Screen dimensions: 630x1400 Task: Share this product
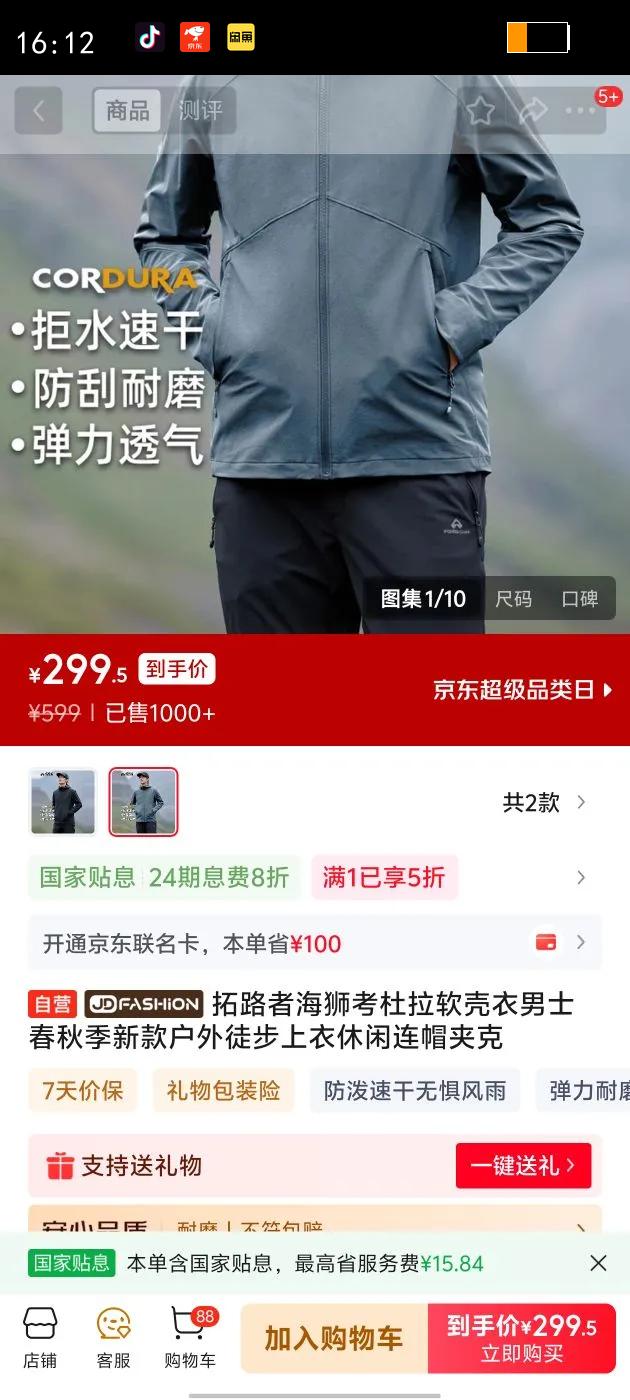coord(533,111)
